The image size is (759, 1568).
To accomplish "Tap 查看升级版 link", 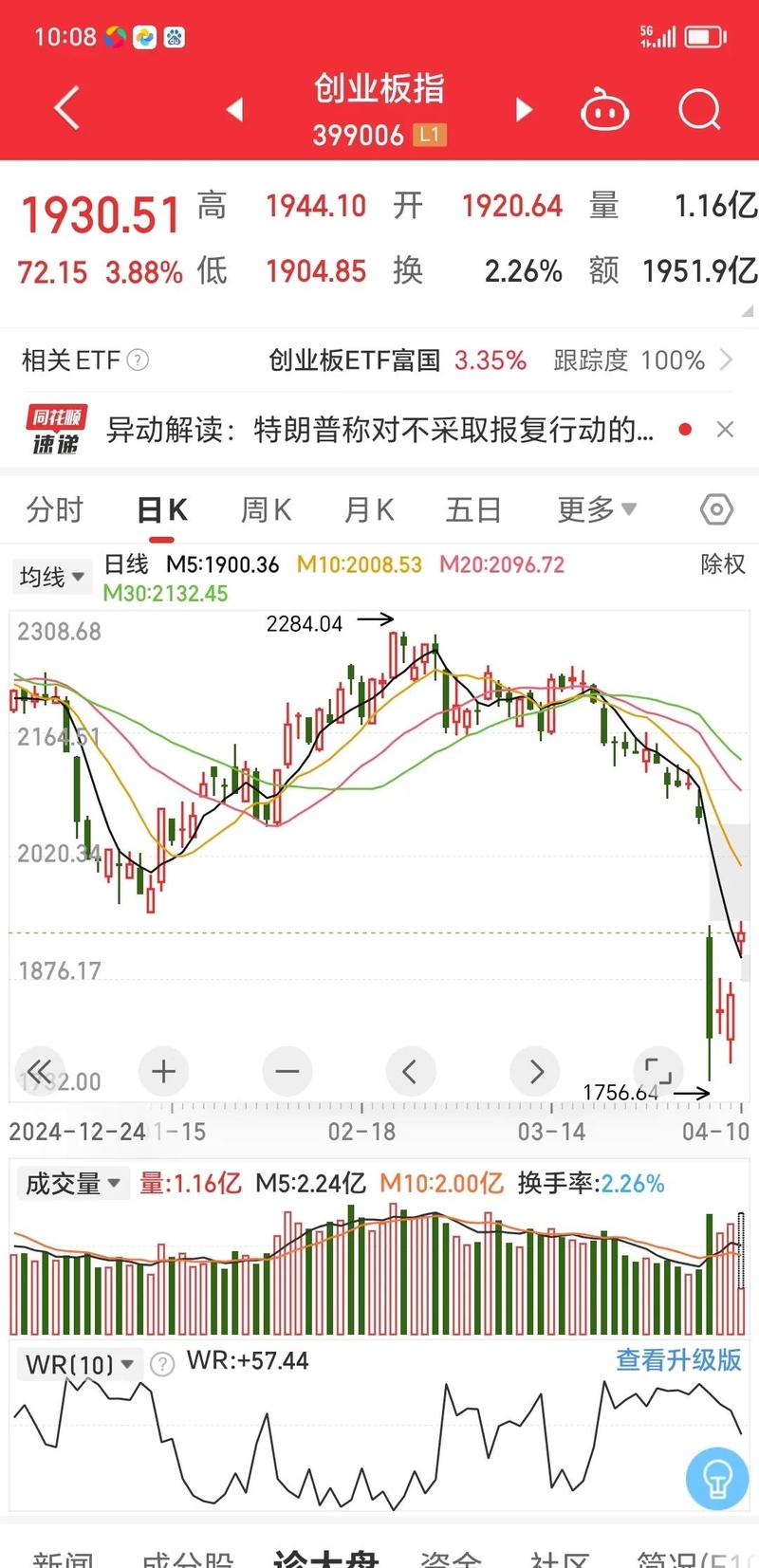I will click(x=677, y=1360).
